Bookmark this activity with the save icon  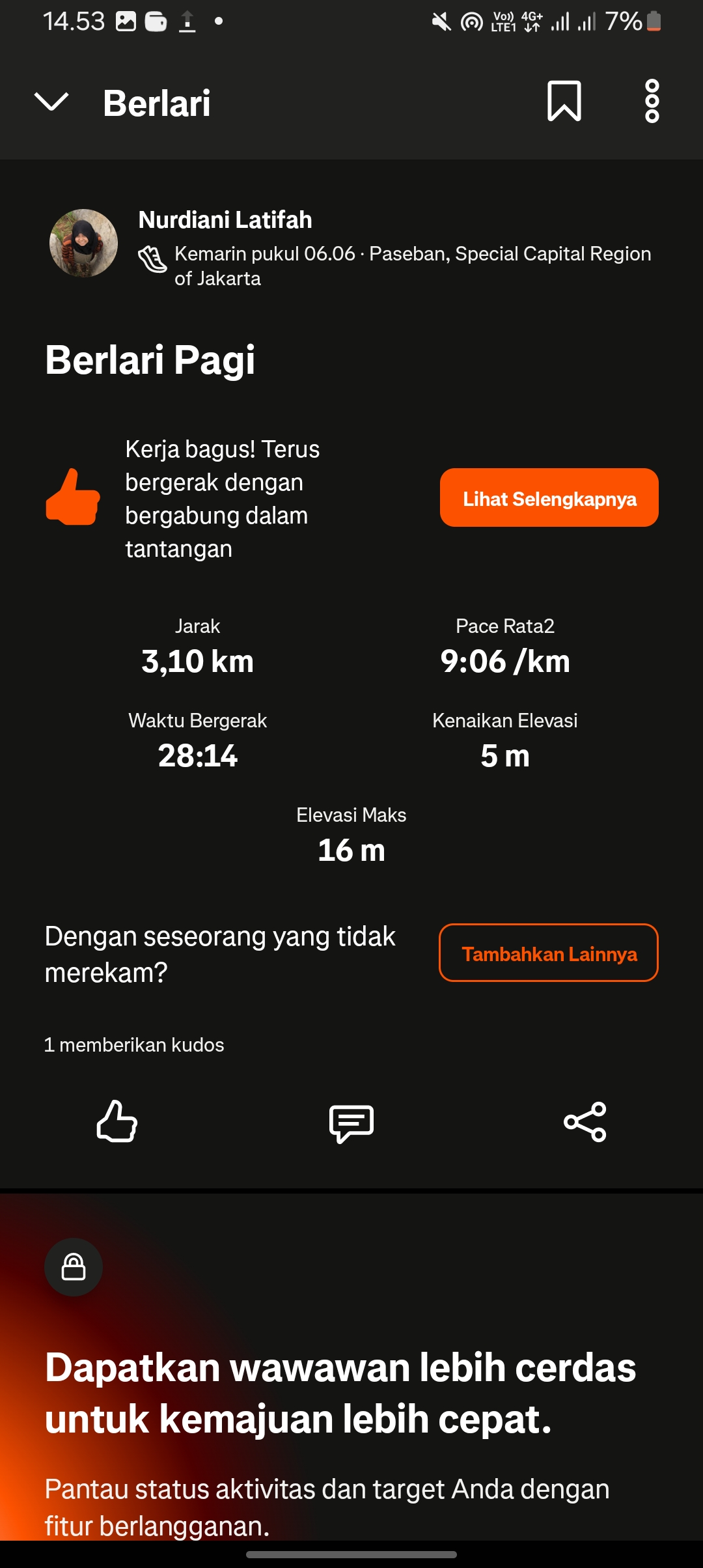[x=564, y=102]
